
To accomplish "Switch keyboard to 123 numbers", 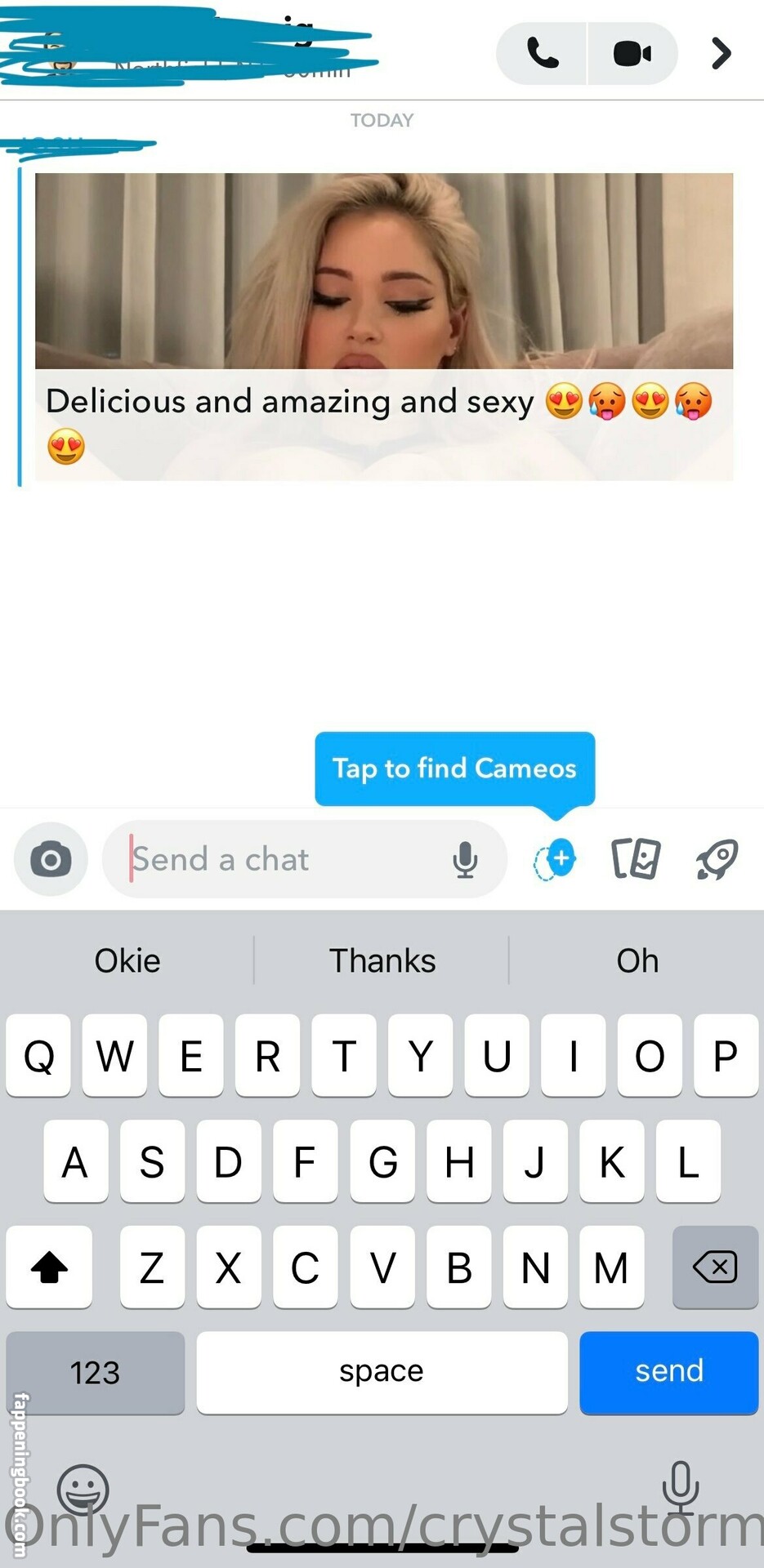I will point(95,1372).
